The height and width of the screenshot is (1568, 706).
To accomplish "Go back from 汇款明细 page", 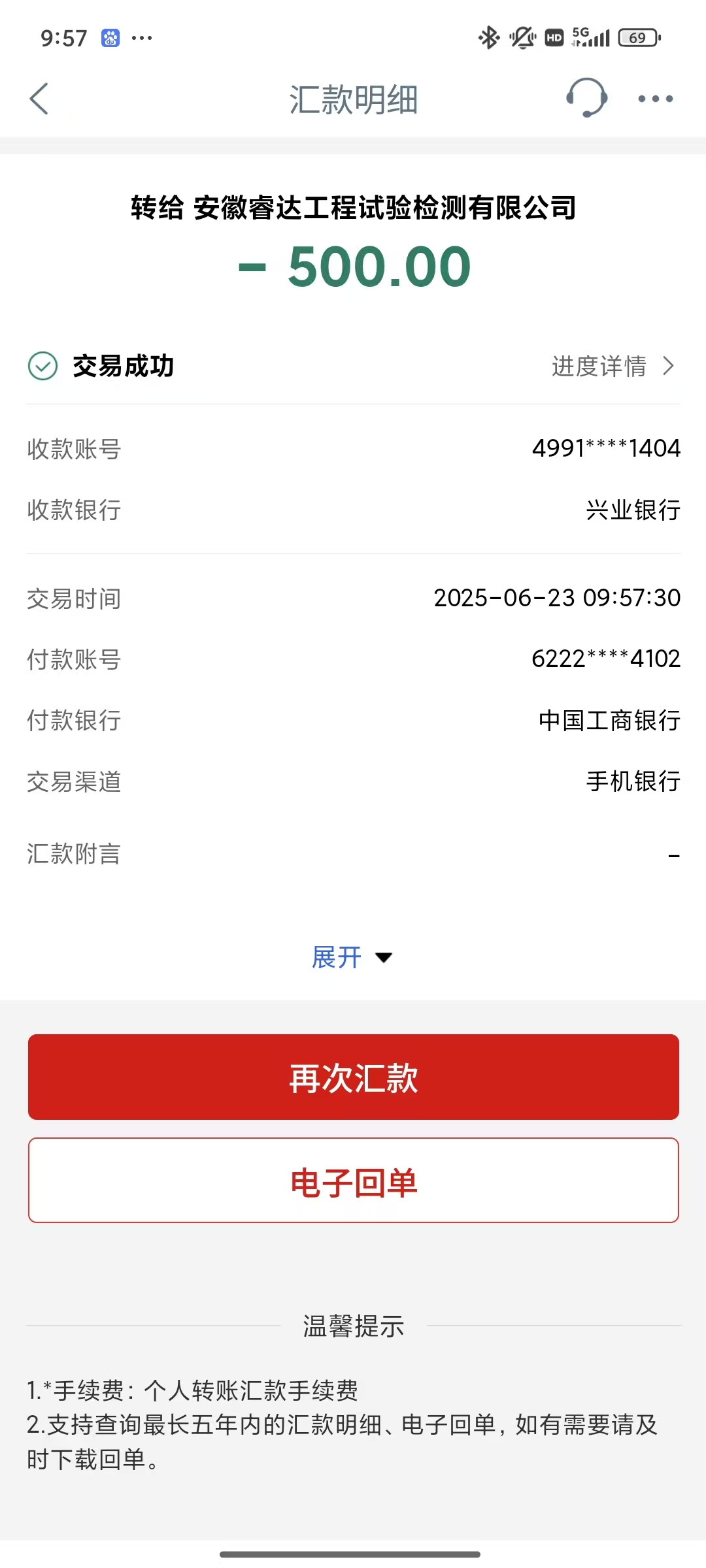I will coord(39,99).
